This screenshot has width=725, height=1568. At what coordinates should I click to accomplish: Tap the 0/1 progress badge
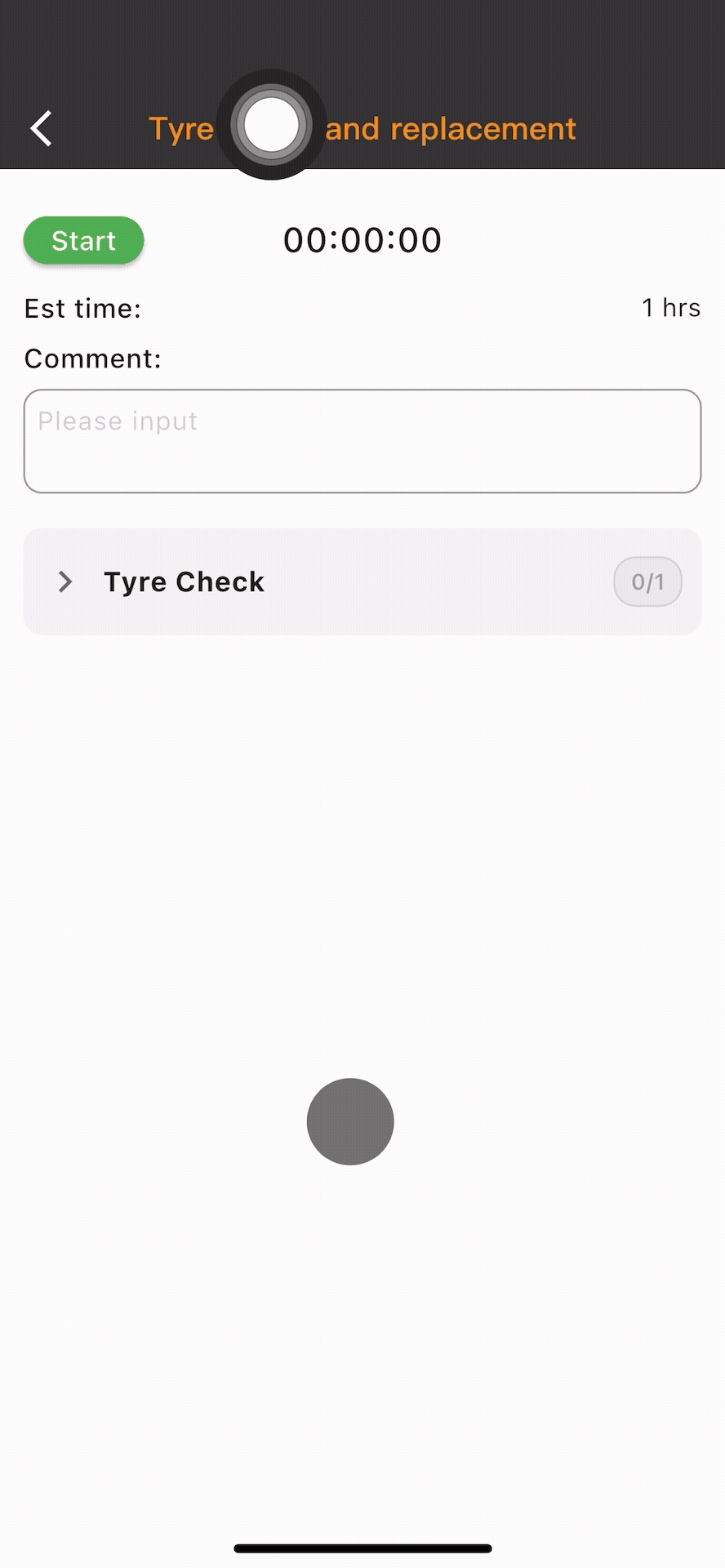(x=647, y=581)
